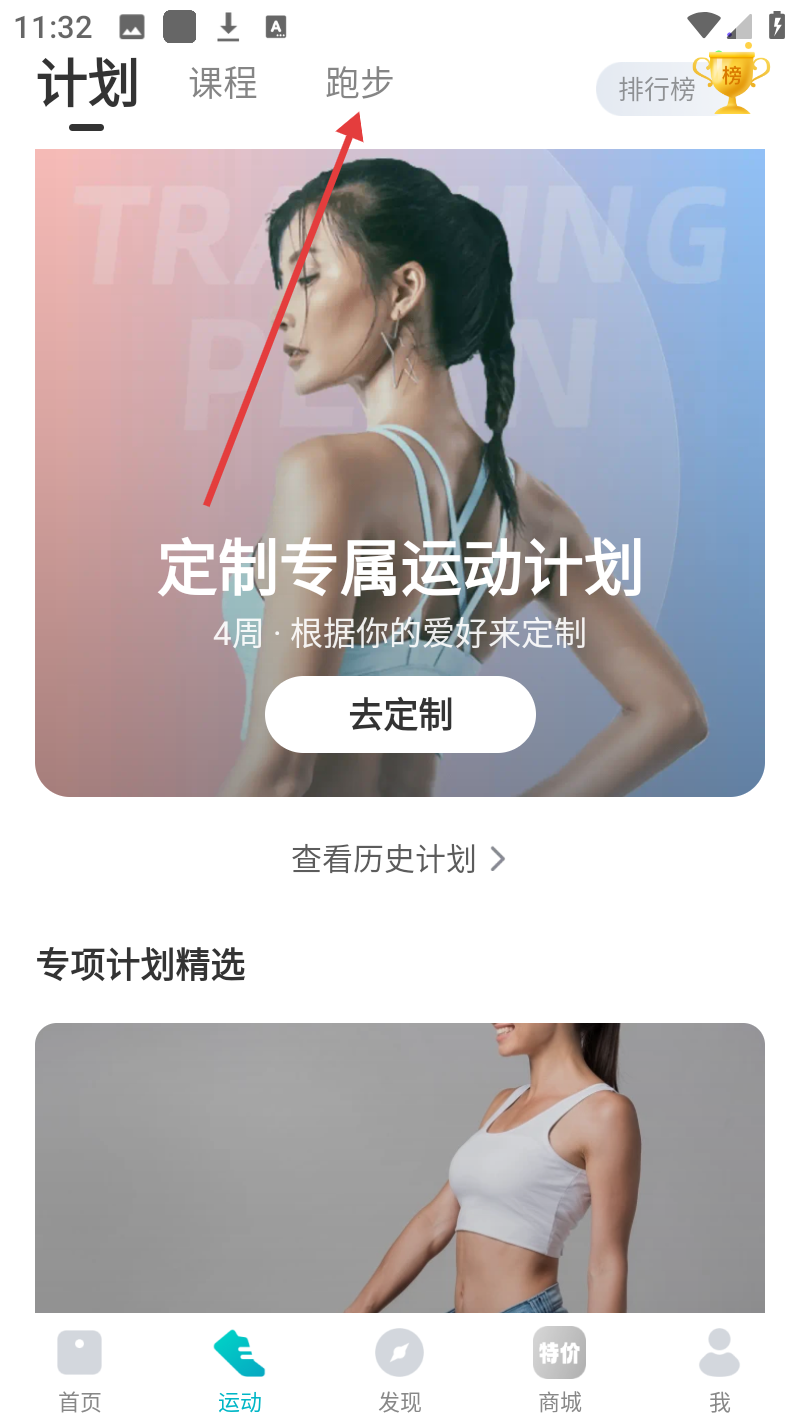The image size is (800, 1422).
Task: Open the 商城 tab
Action: (x=560, y=1370)
